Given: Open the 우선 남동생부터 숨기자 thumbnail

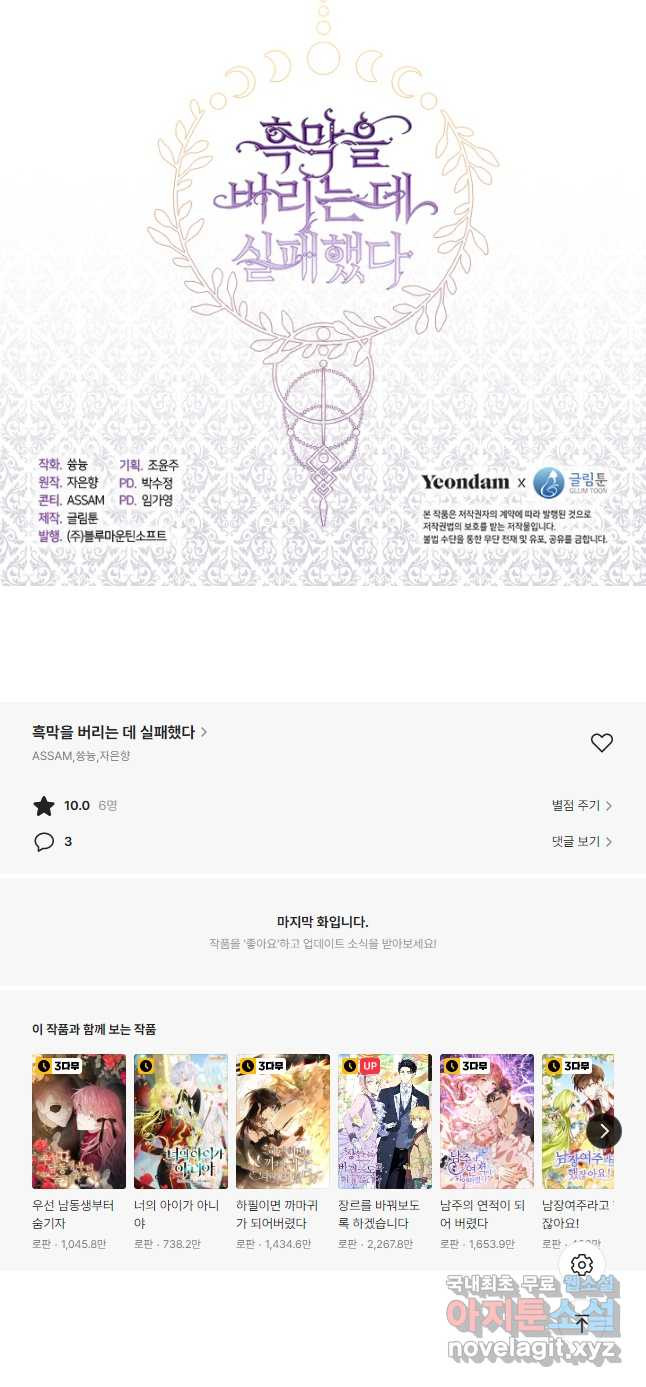Looking at the screenshot, I should coord(79,1120).
